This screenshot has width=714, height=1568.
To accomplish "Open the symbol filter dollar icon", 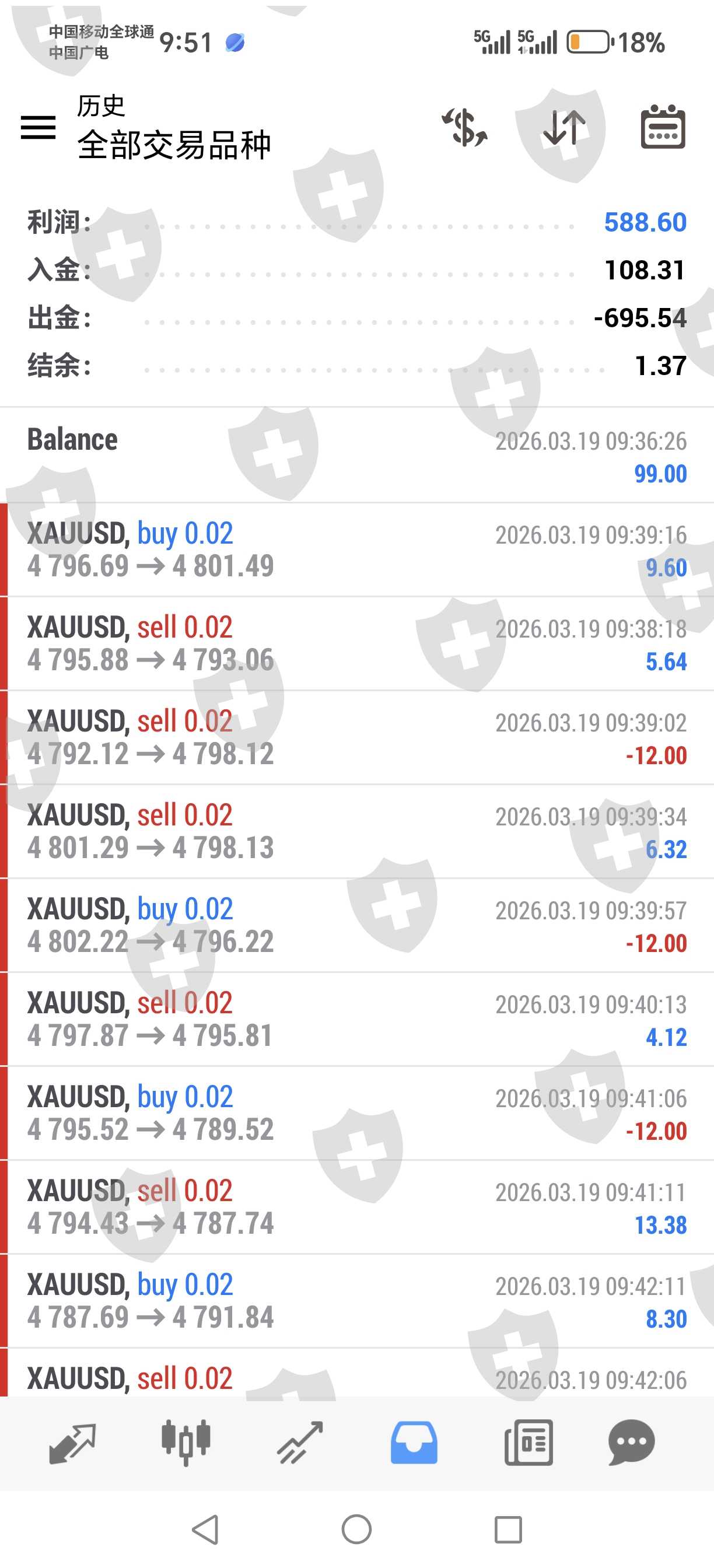I will click(464, 127).
